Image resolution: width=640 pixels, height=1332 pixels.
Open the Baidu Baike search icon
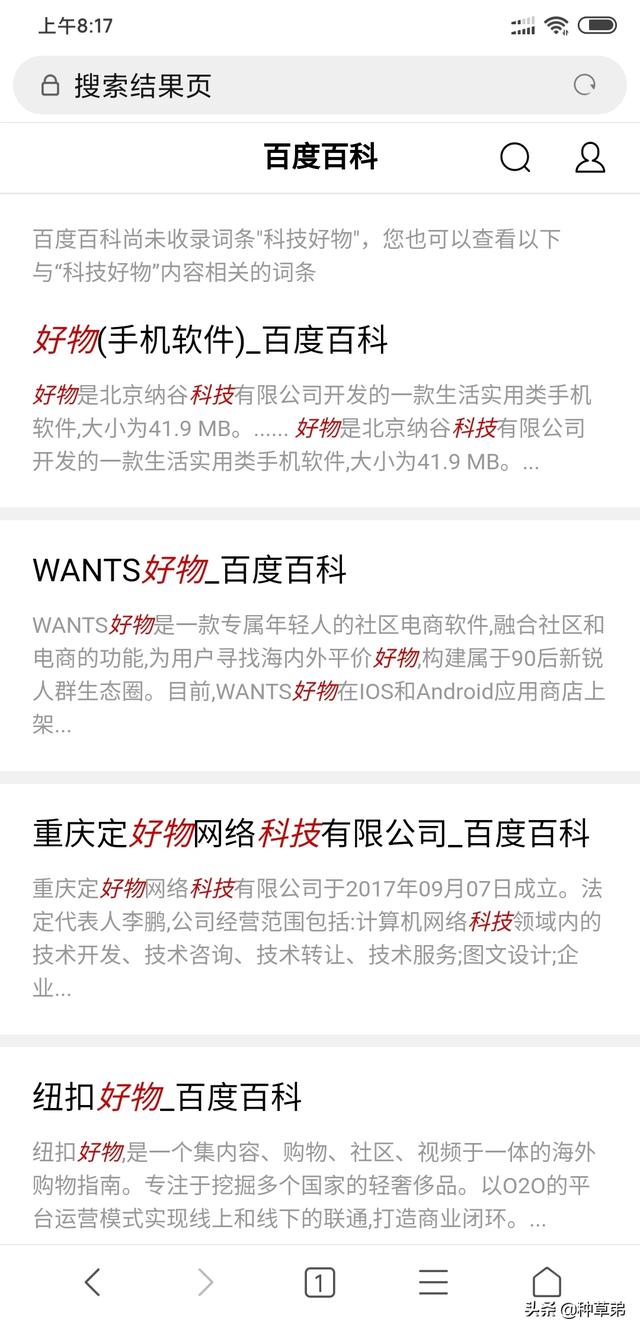pyautogui.click(x=515, y=157)
